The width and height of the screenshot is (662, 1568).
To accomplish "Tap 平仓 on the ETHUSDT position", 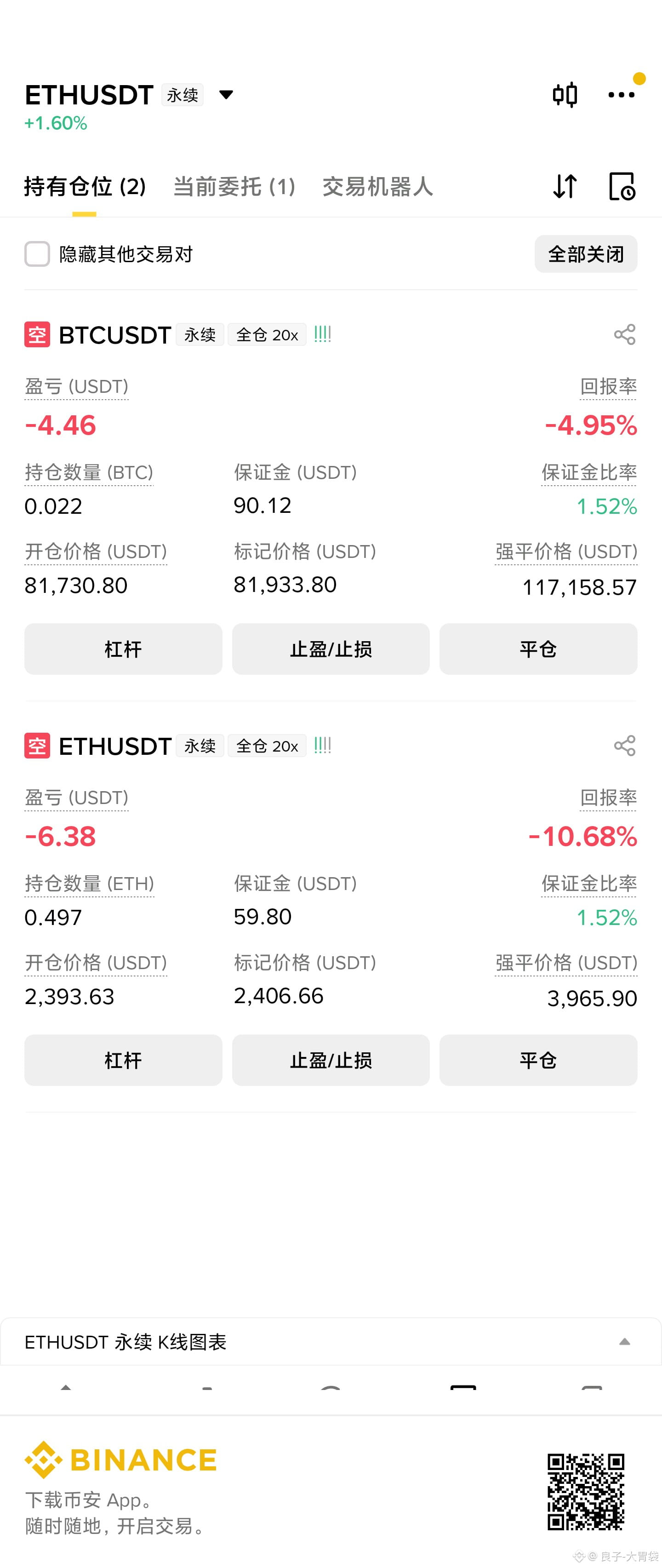I will 538,1060.
